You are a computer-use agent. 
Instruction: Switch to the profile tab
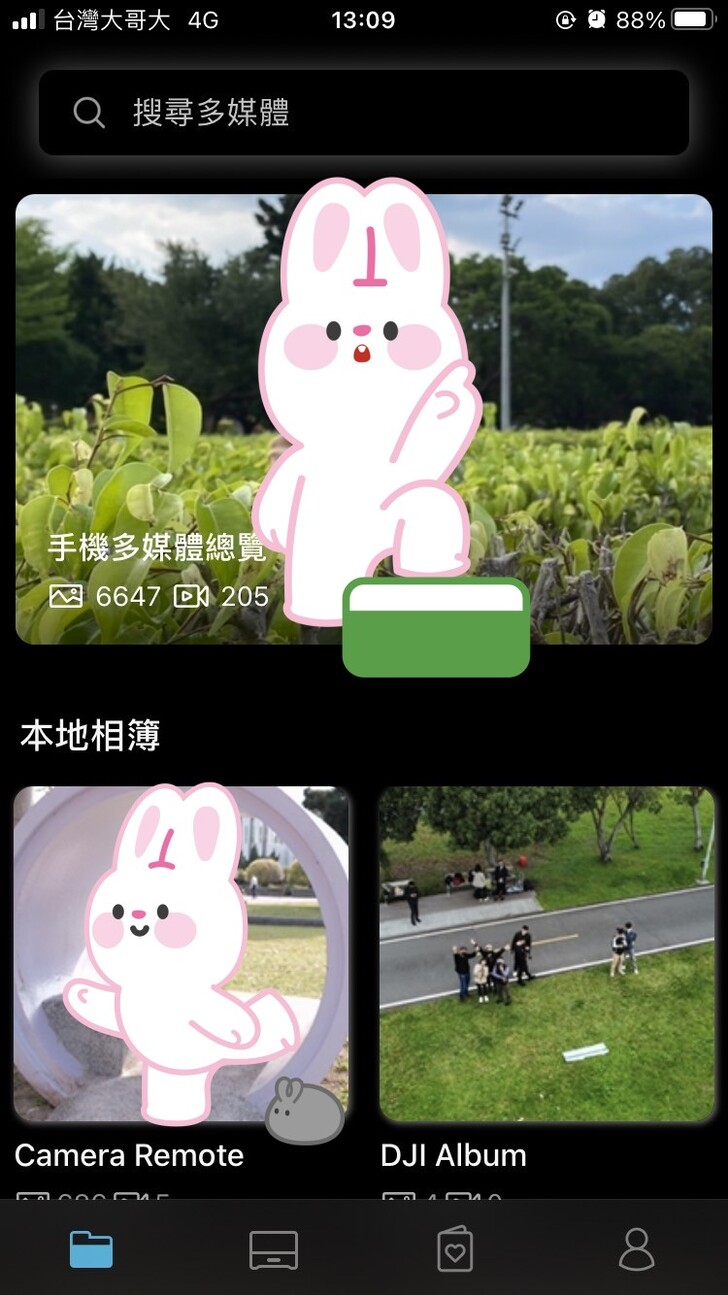[x=637, y=1250]
